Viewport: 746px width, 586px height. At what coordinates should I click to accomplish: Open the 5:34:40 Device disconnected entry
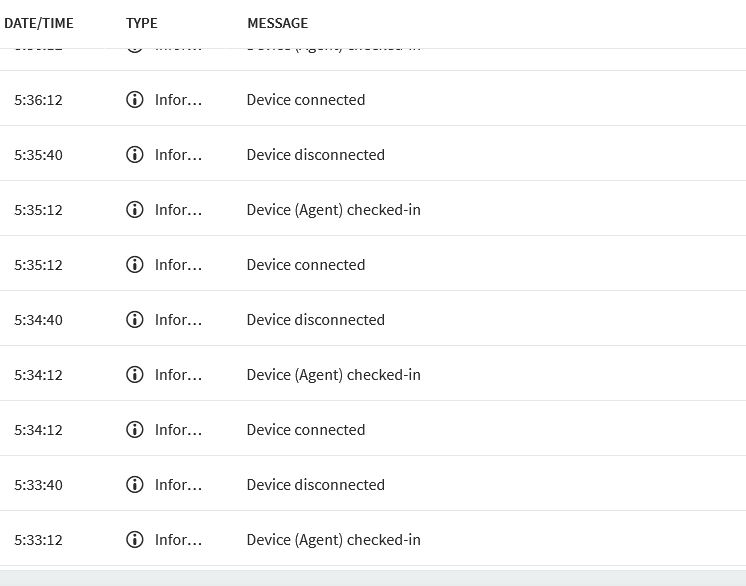tap(315, 320)
